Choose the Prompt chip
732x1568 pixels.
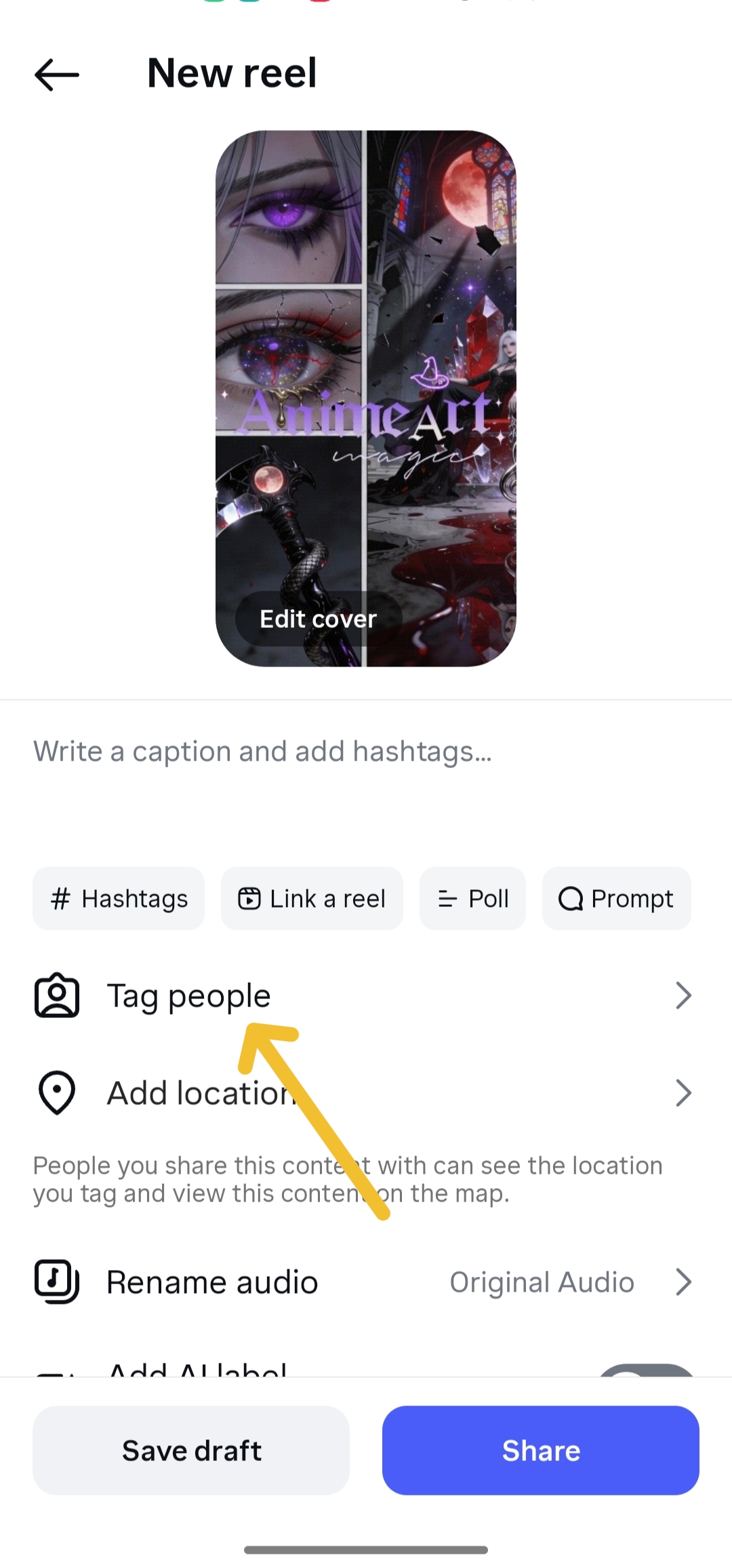(617, 899)
